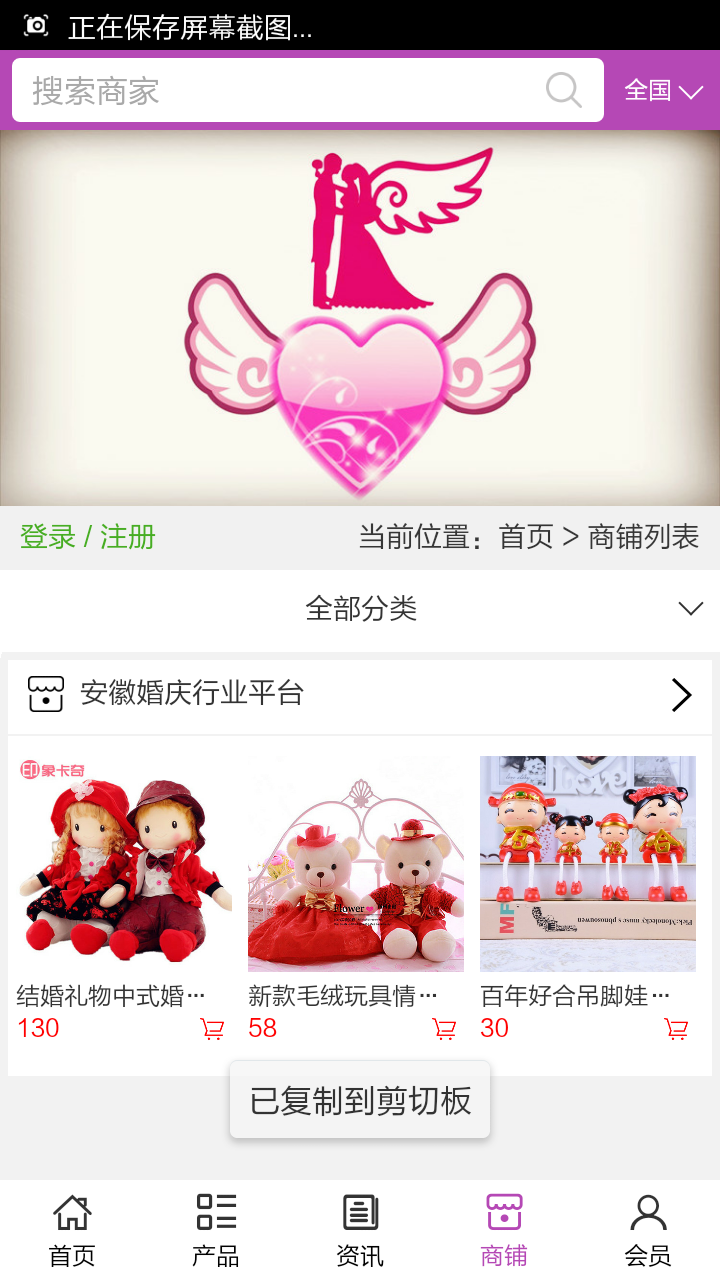This screenshot has height=1280, width=720.
Task: Open the 登录 login link
Action: coord(47,537)
